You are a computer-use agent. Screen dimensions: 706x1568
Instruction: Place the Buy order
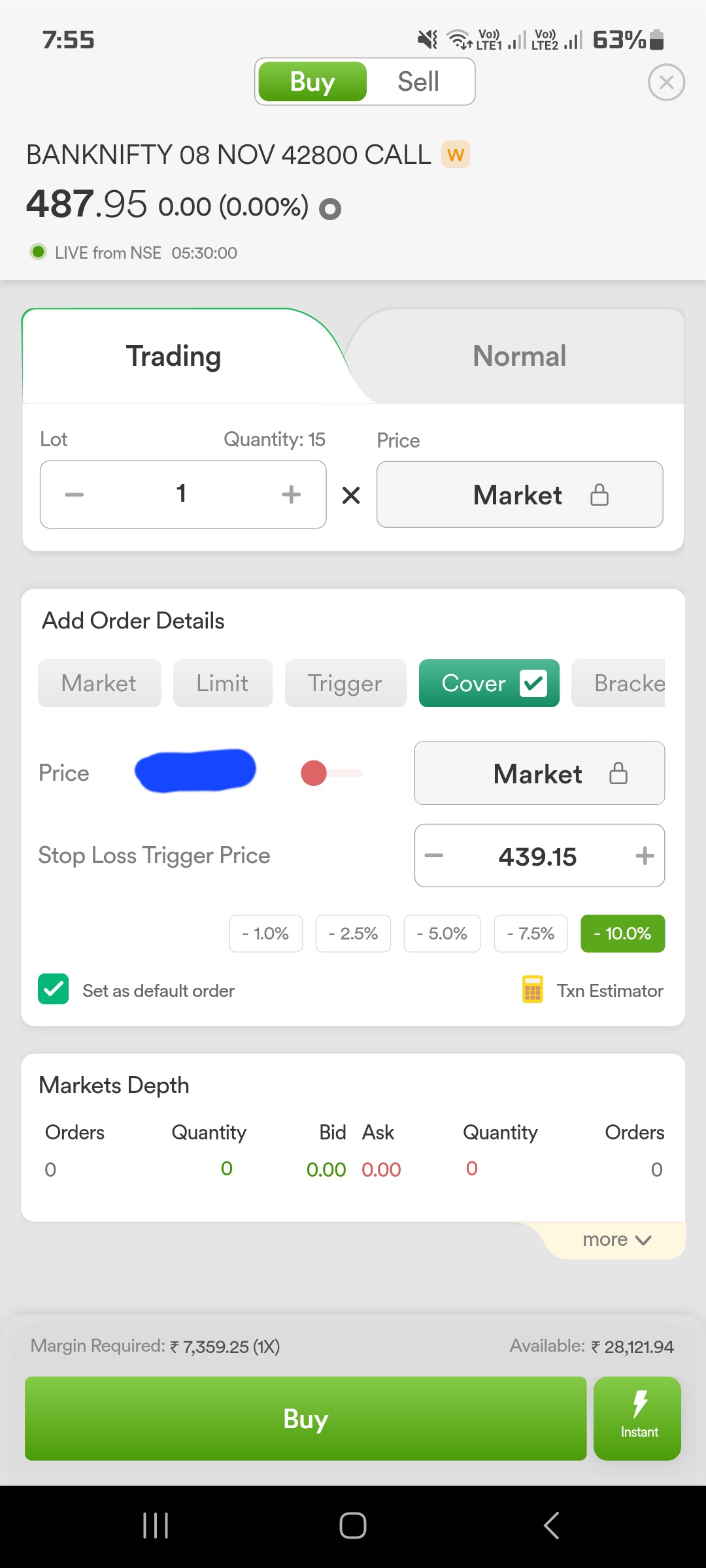(x=305, y=1418)
